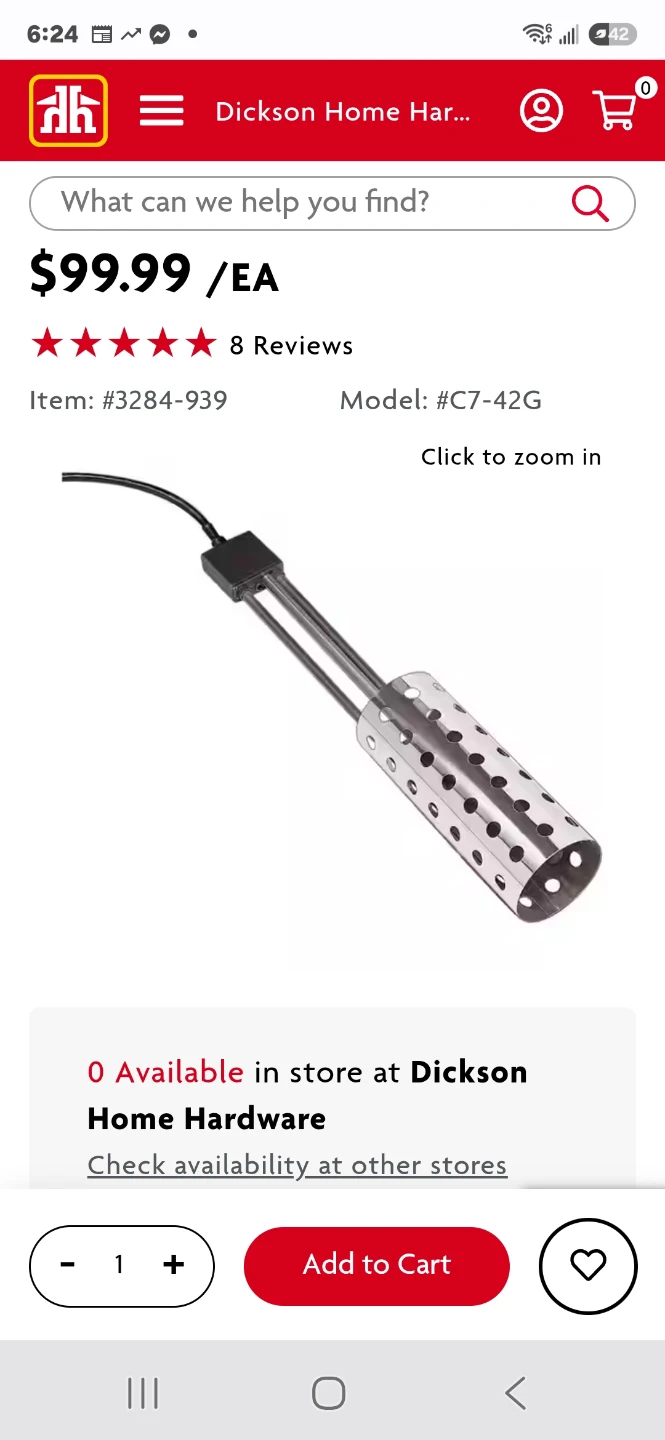
Task: Decrease quantity with the minus button
Action: pos(68,1265)
